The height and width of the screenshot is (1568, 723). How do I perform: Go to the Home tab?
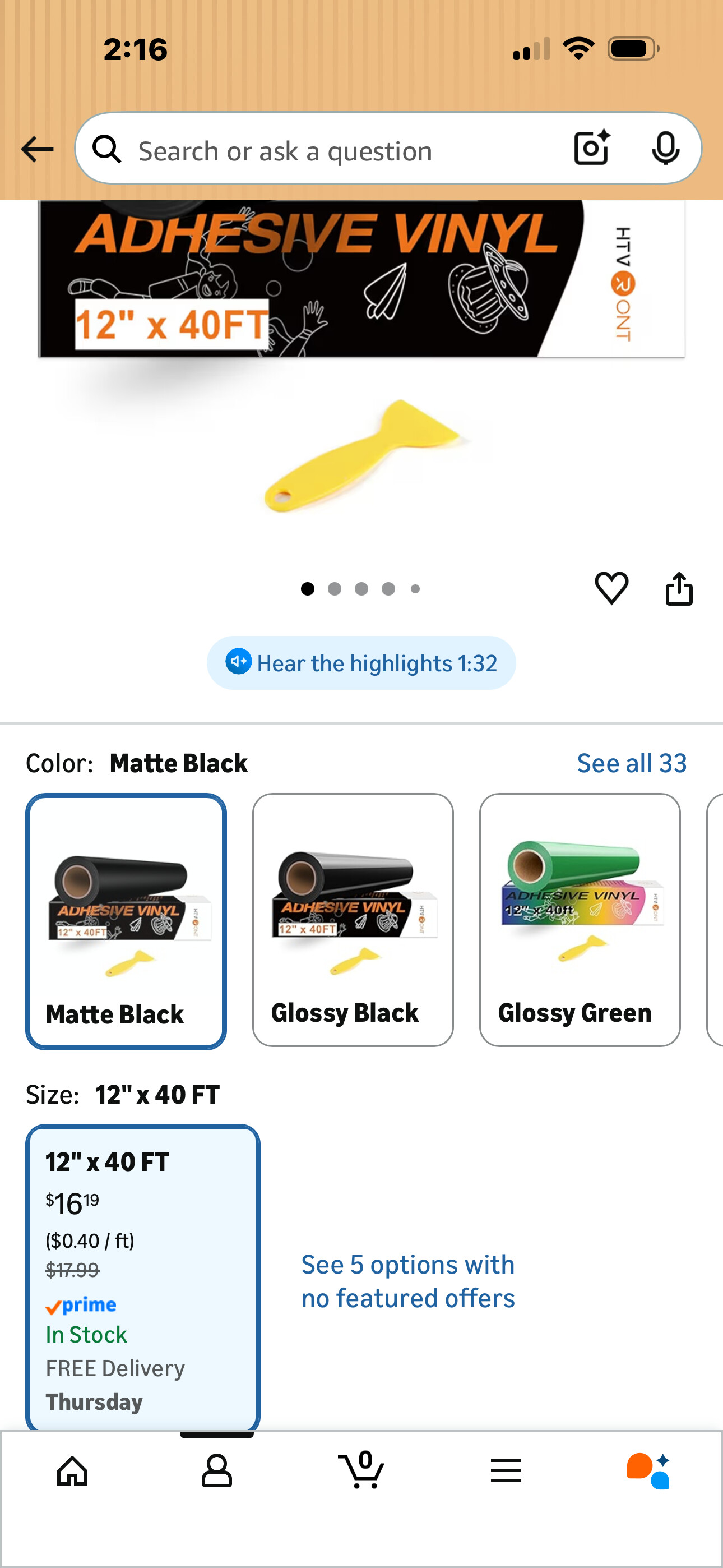(x=72, y=1471)
